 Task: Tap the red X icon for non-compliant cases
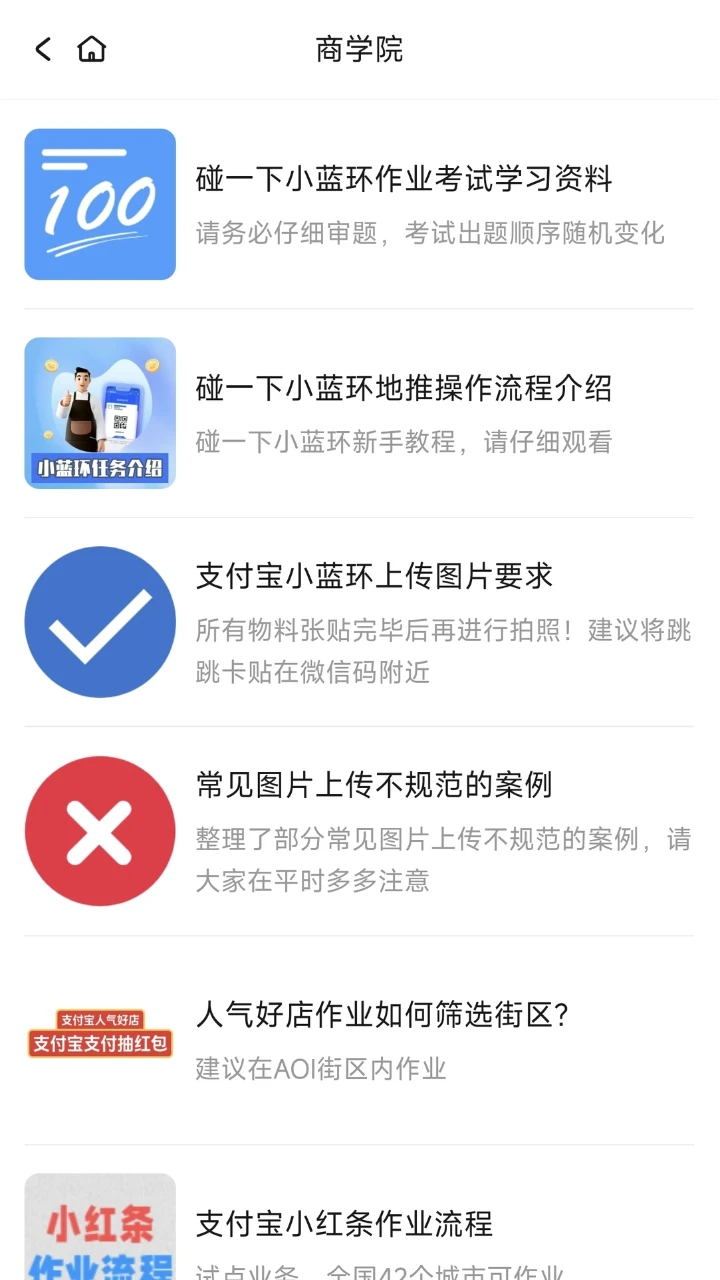click(99, 831)
